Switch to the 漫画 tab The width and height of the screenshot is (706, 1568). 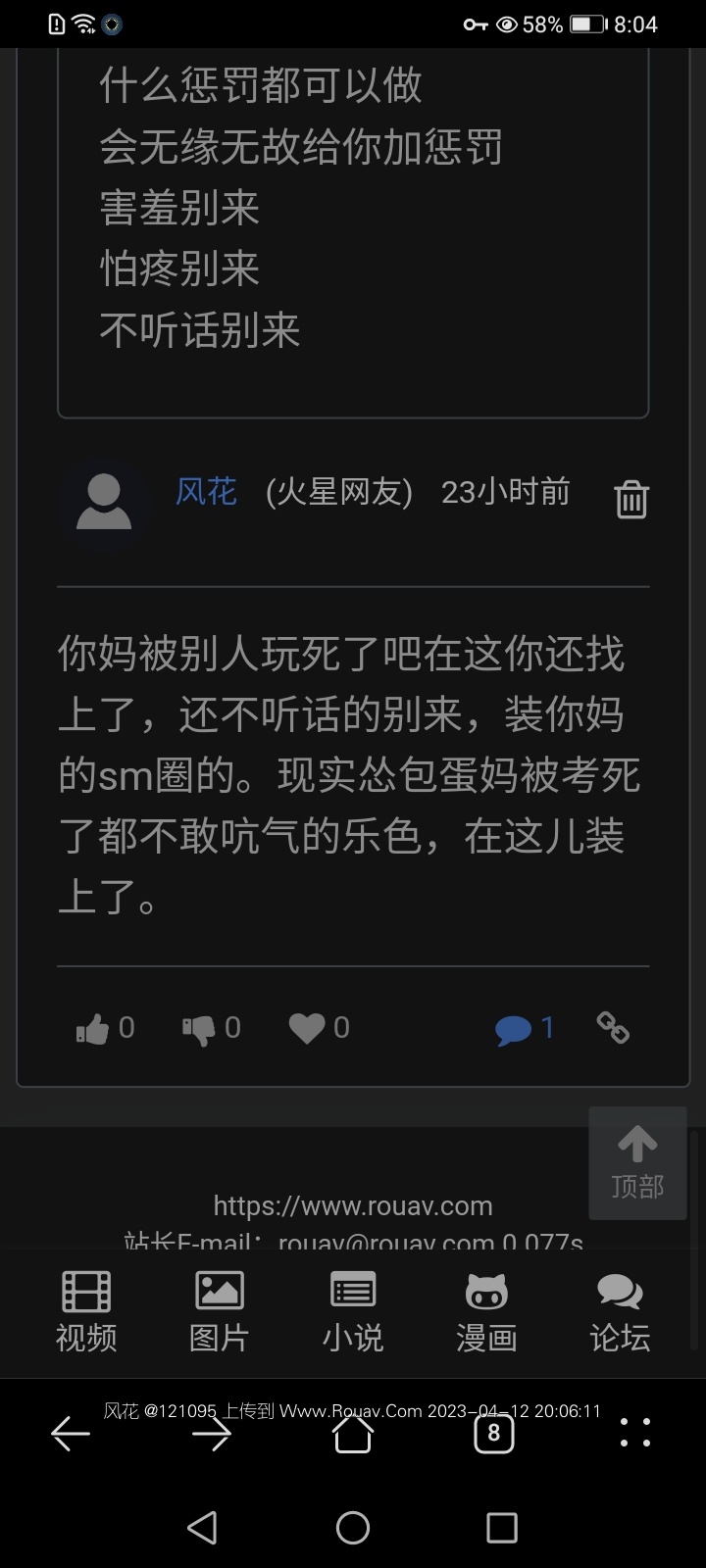486,1311
